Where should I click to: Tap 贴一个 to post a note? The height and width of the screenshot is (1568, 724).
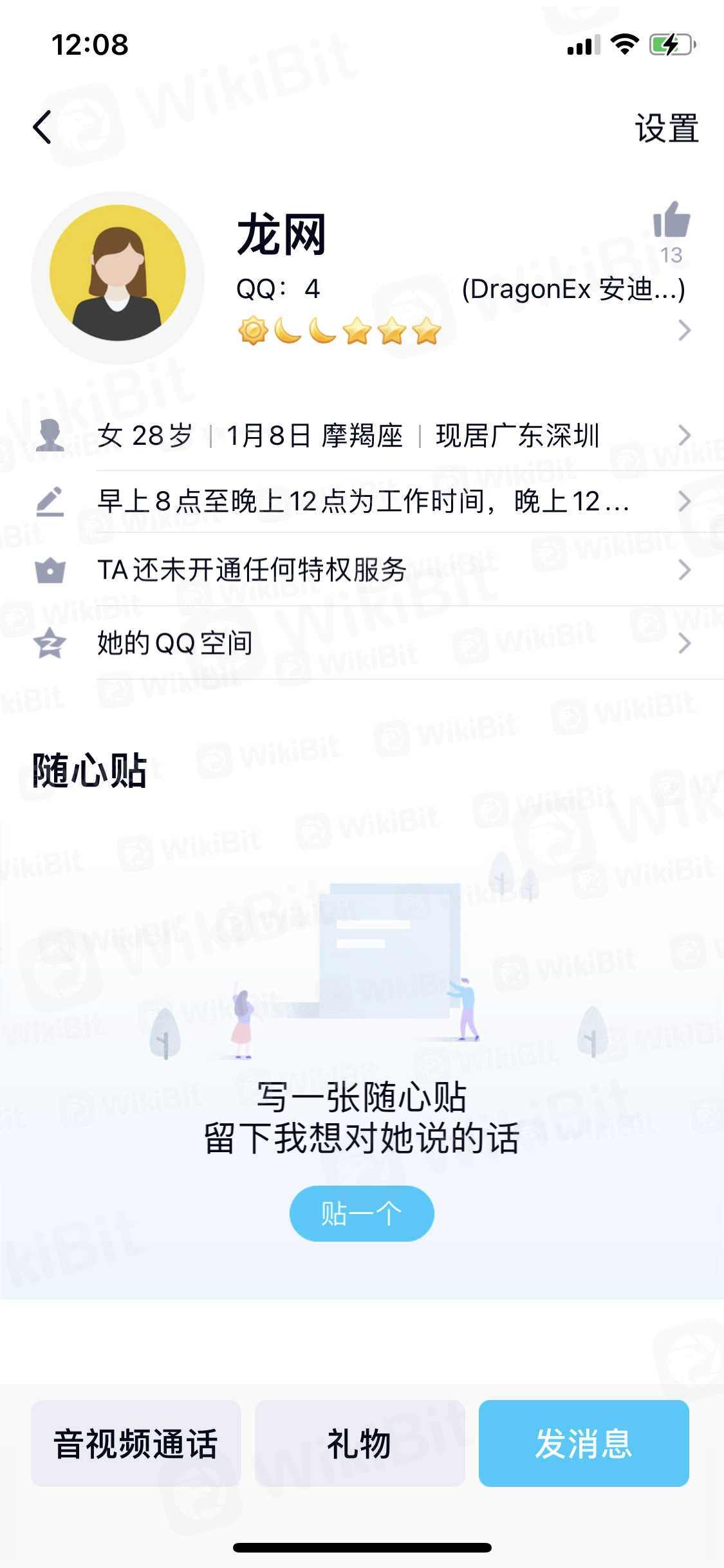coord(362,1213)
